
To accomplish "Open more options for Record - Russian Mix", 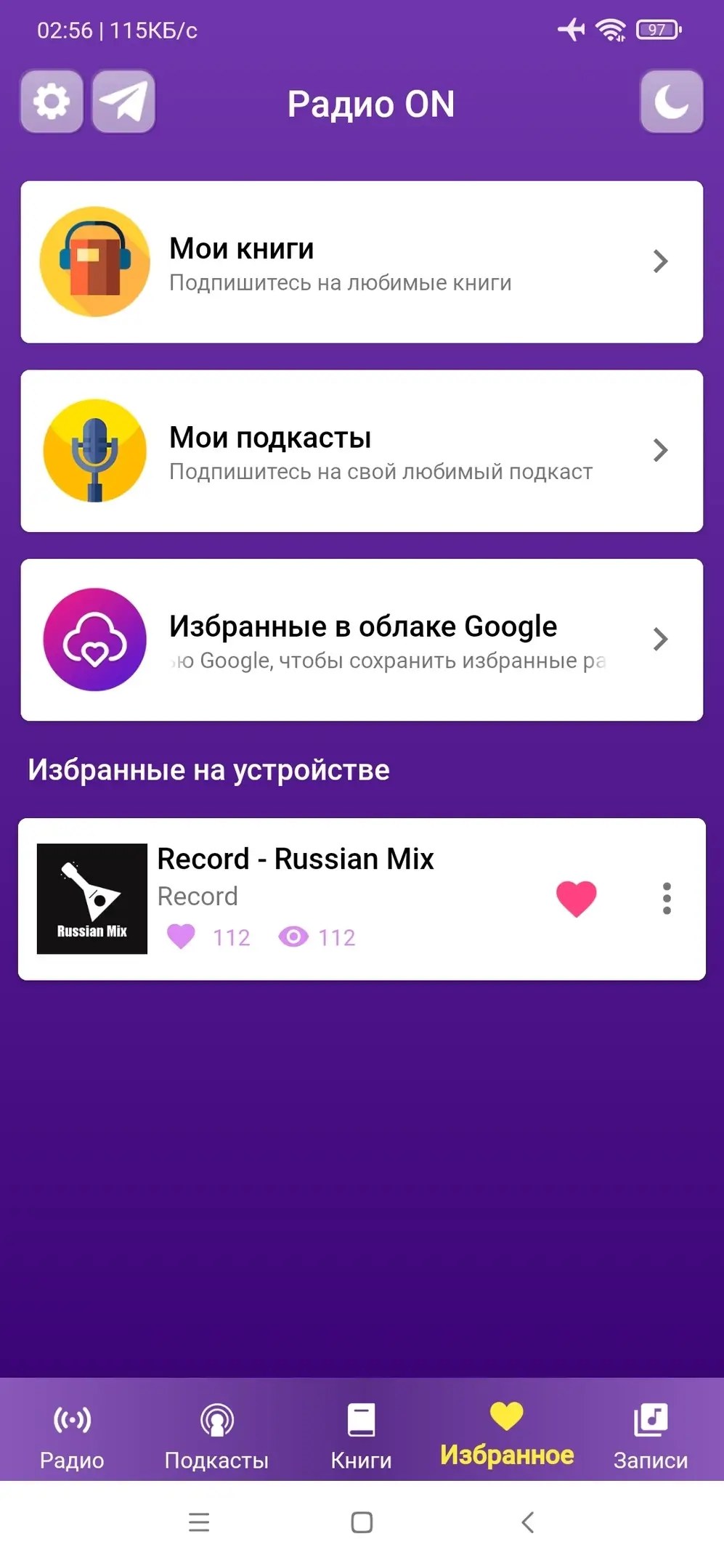I will 667,898.
